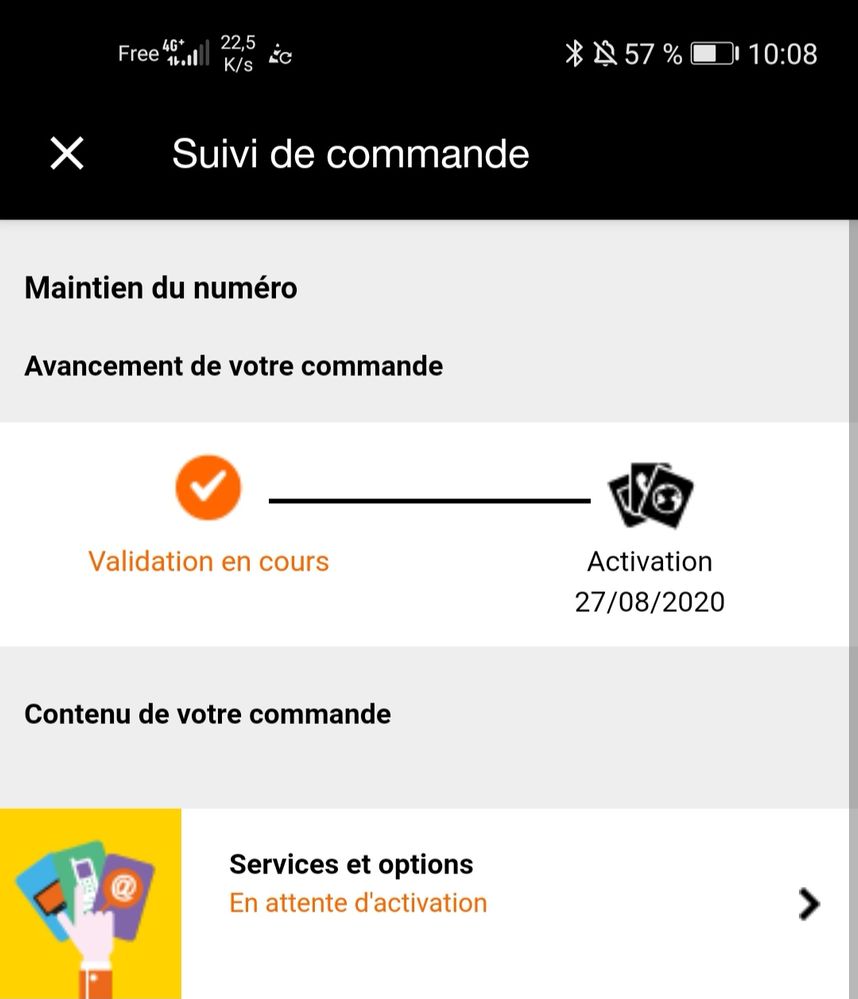Viewport: 858px width, 999px height.
Task: Select the Maintien du numéro section header
Action: coord(160,288)
